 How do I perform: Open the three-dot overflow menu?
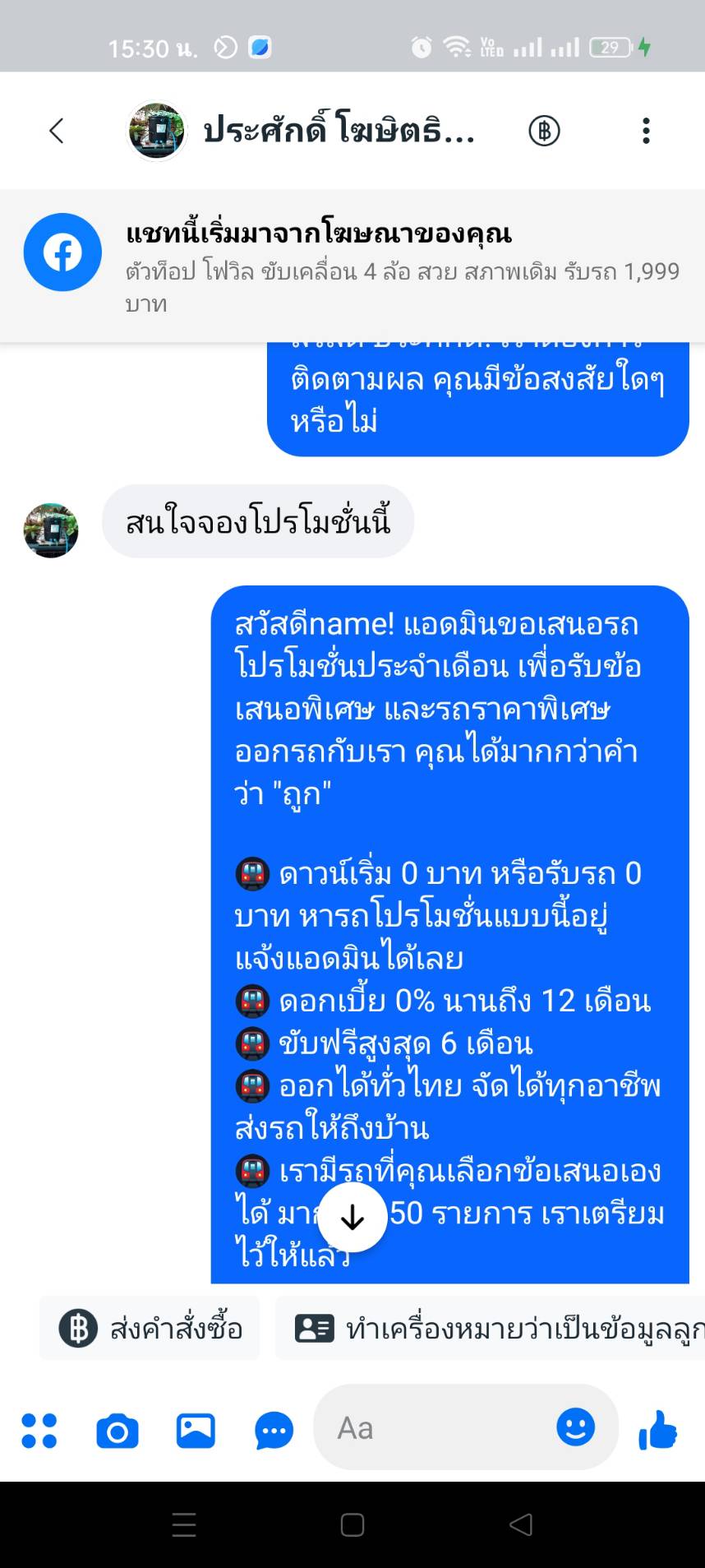tap(646, 131)
